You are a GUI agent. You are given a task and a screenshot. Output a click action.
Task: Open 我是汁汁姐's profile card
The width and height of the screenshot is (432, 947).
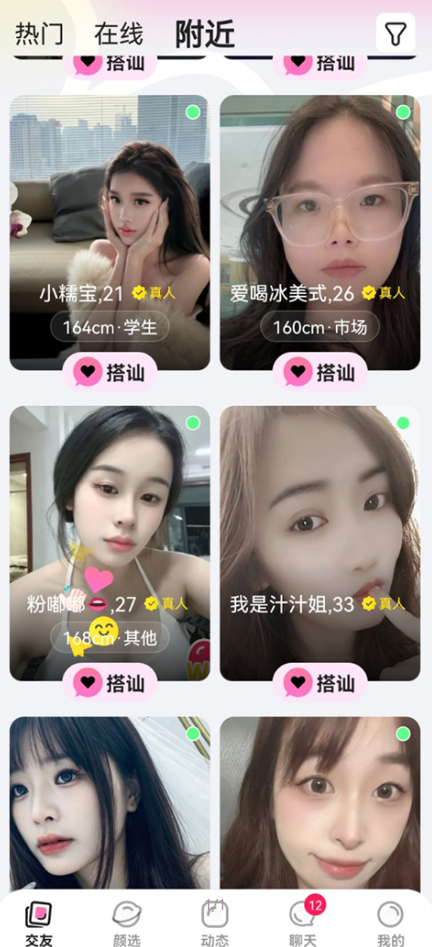click(320, 543)
